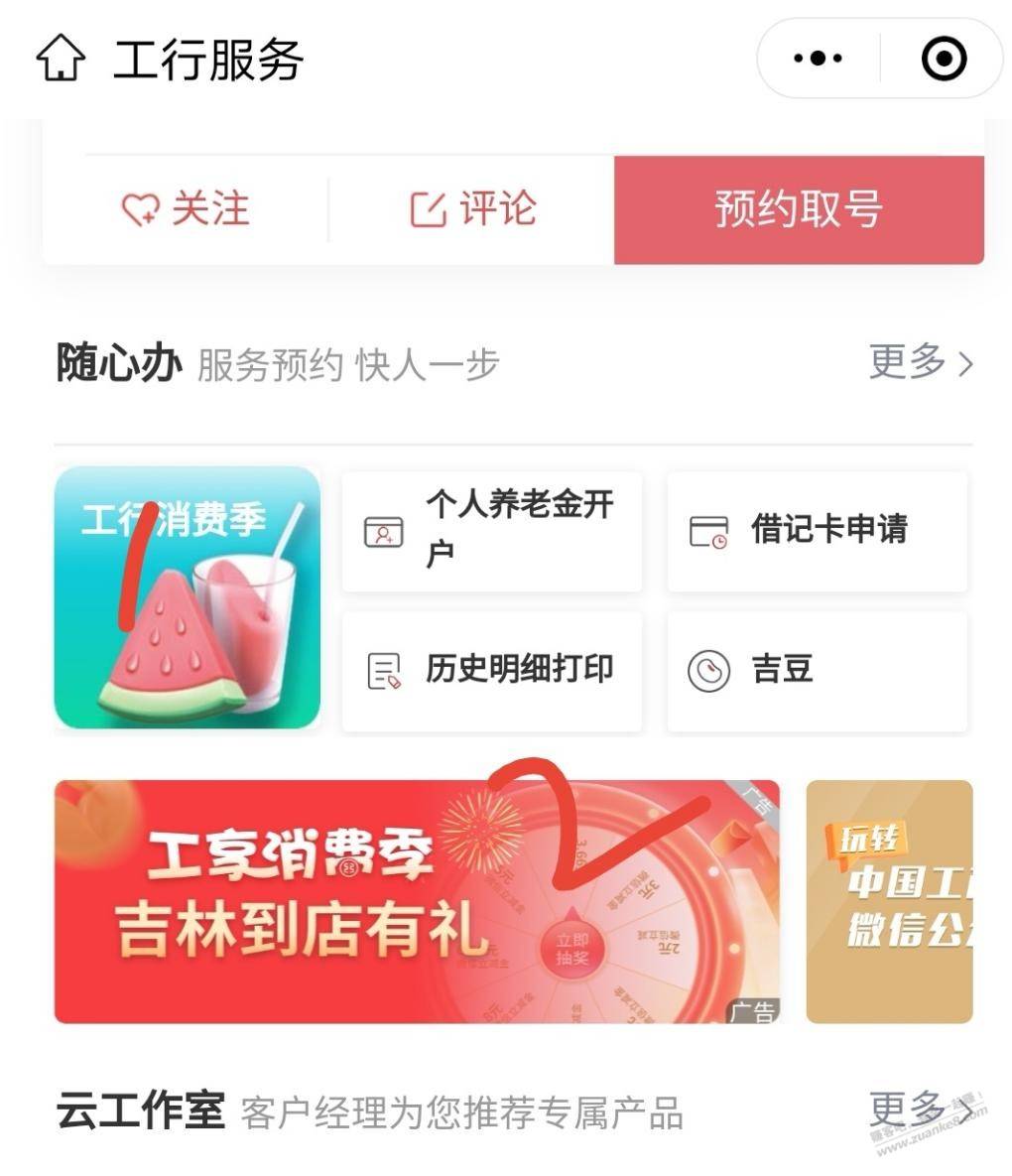Screen dimensions: 1012x1176
Task: Tap 关注 to follow this branch
Action: click(186, 209)
